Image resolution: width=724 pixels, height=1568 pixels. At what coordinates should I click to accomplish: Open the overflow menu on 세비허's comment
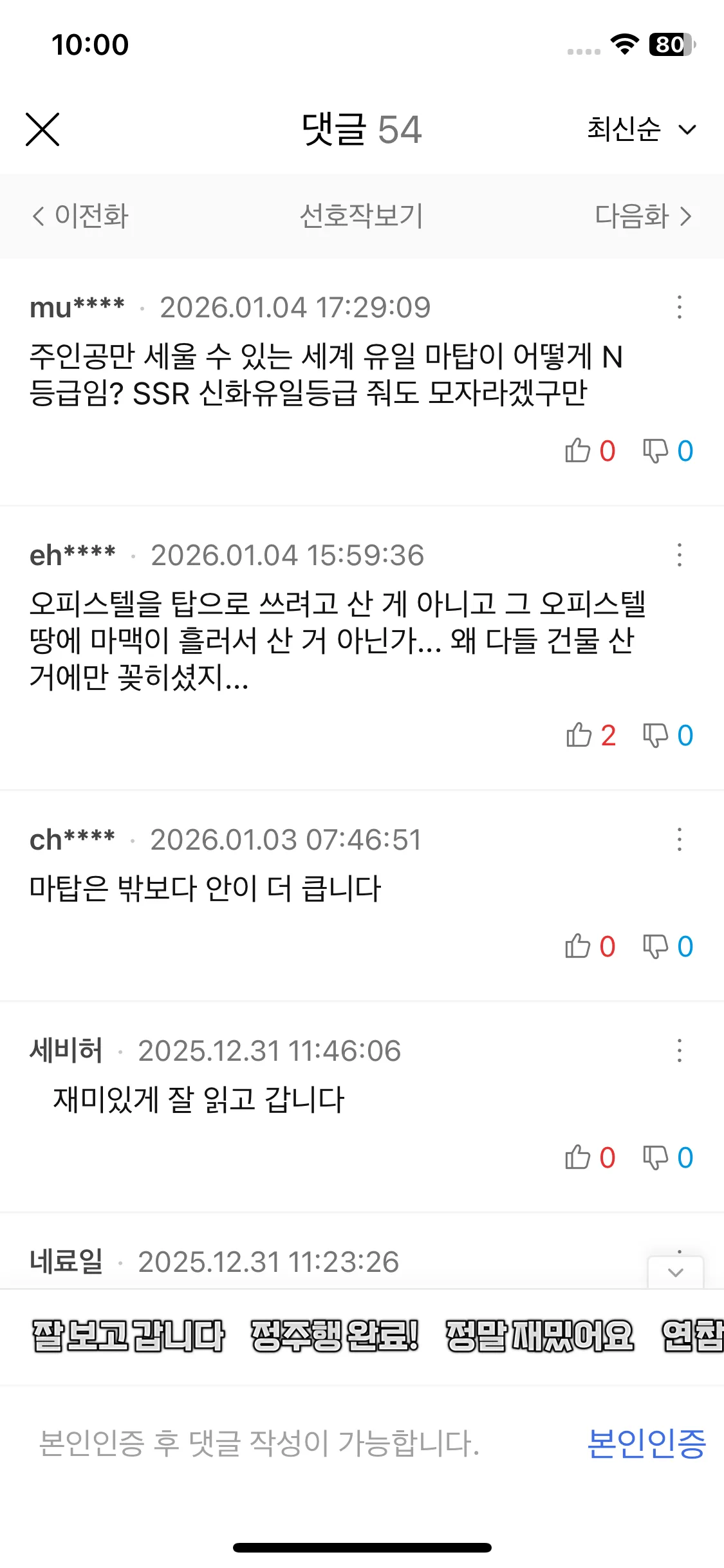[x=679, y=1050]
